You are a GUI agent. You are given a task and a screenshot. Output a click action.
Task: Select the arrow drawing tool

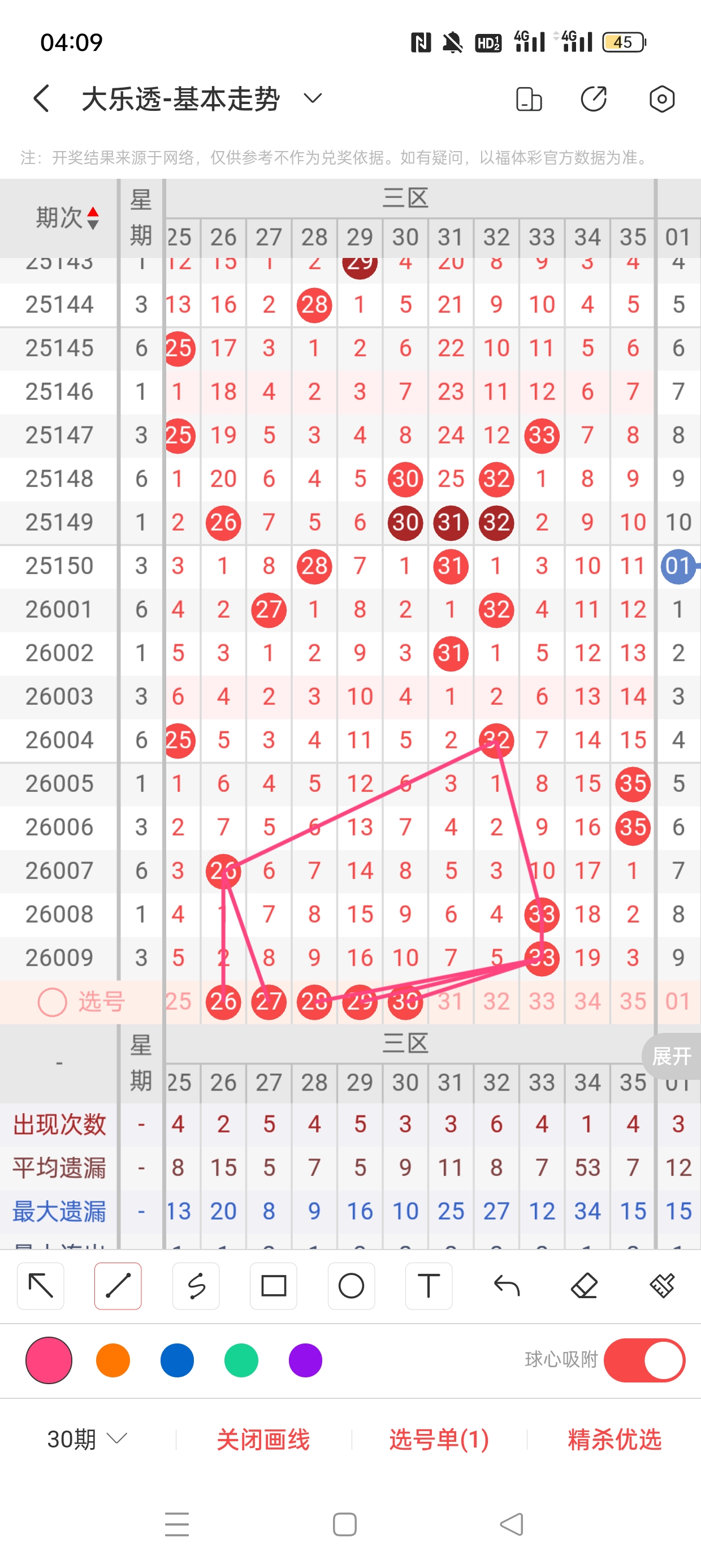tap(41, 1286)
